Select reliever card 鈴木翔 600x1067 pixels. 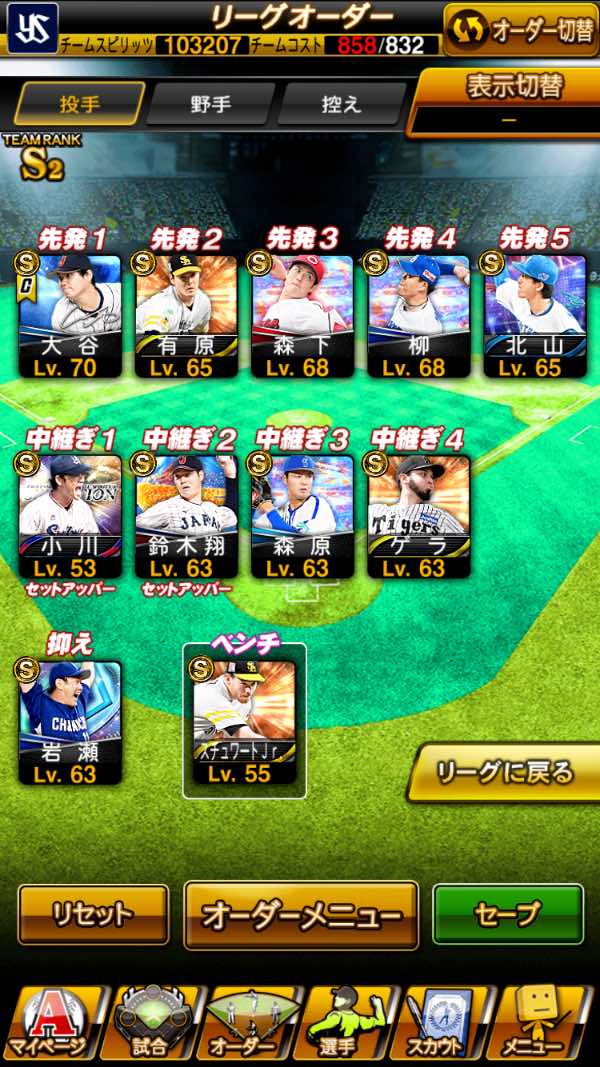[x=186, y=515]
